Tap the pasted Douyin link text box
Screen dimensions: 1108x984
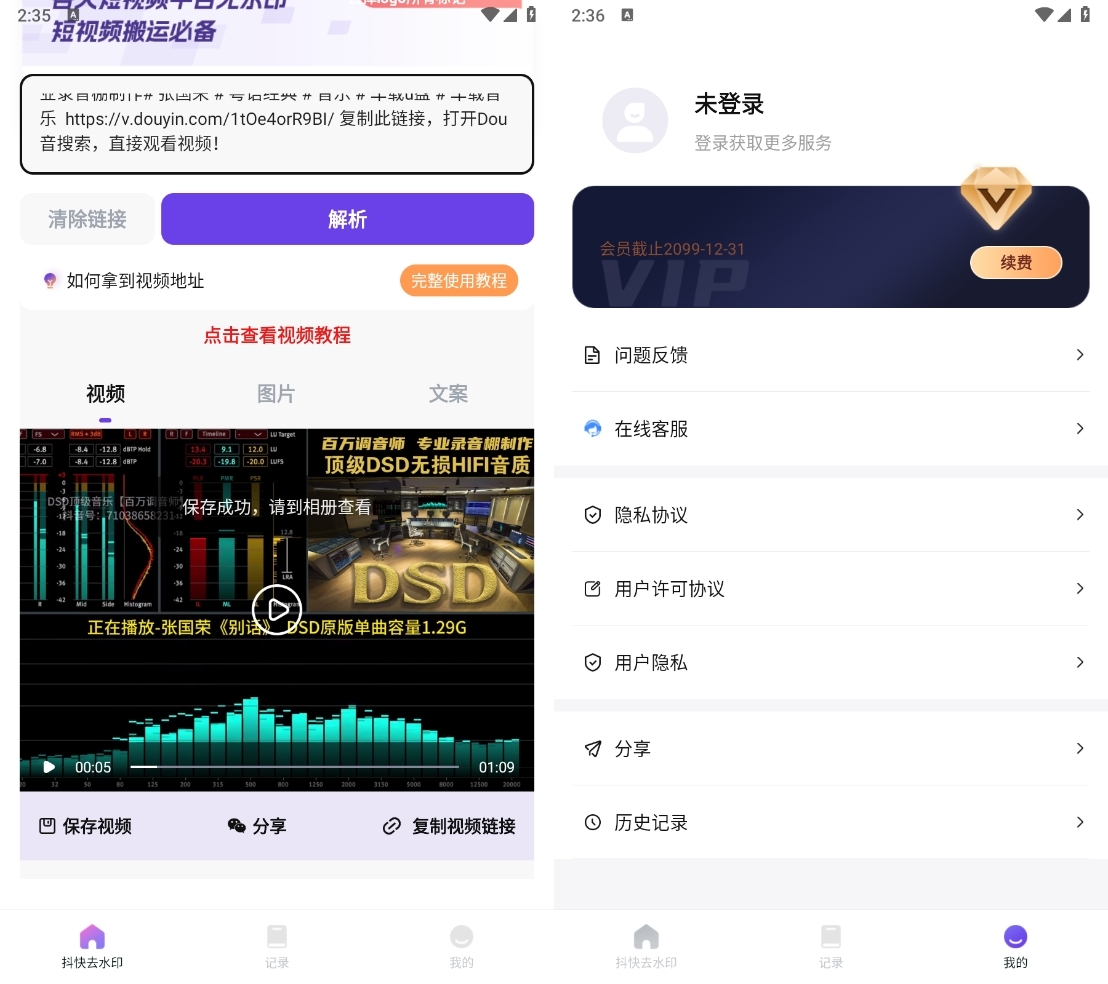pyautogui.click(x=277, y=124)
